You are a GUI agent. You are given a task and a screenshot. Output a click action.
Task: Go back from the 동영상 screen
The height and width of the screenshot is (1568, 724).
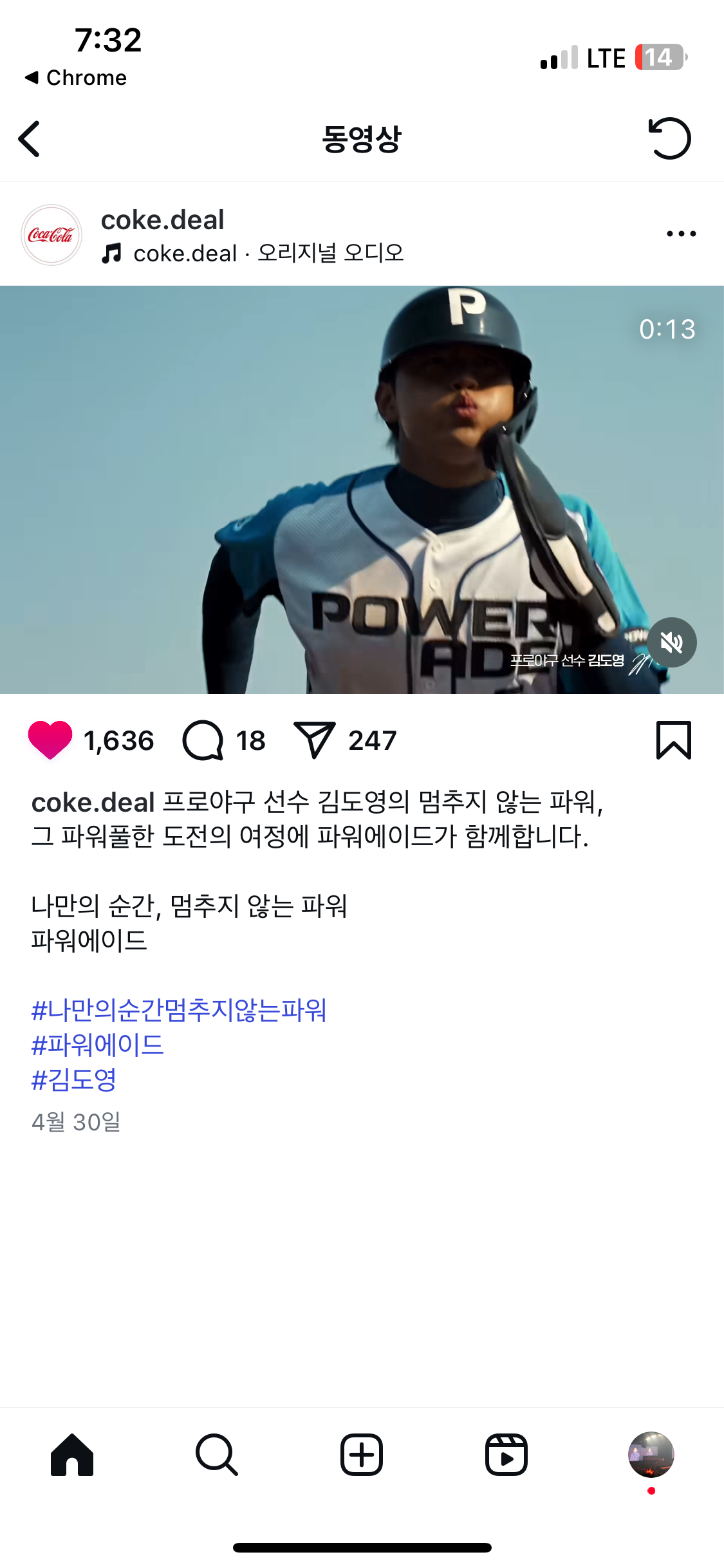click(30, 139)
